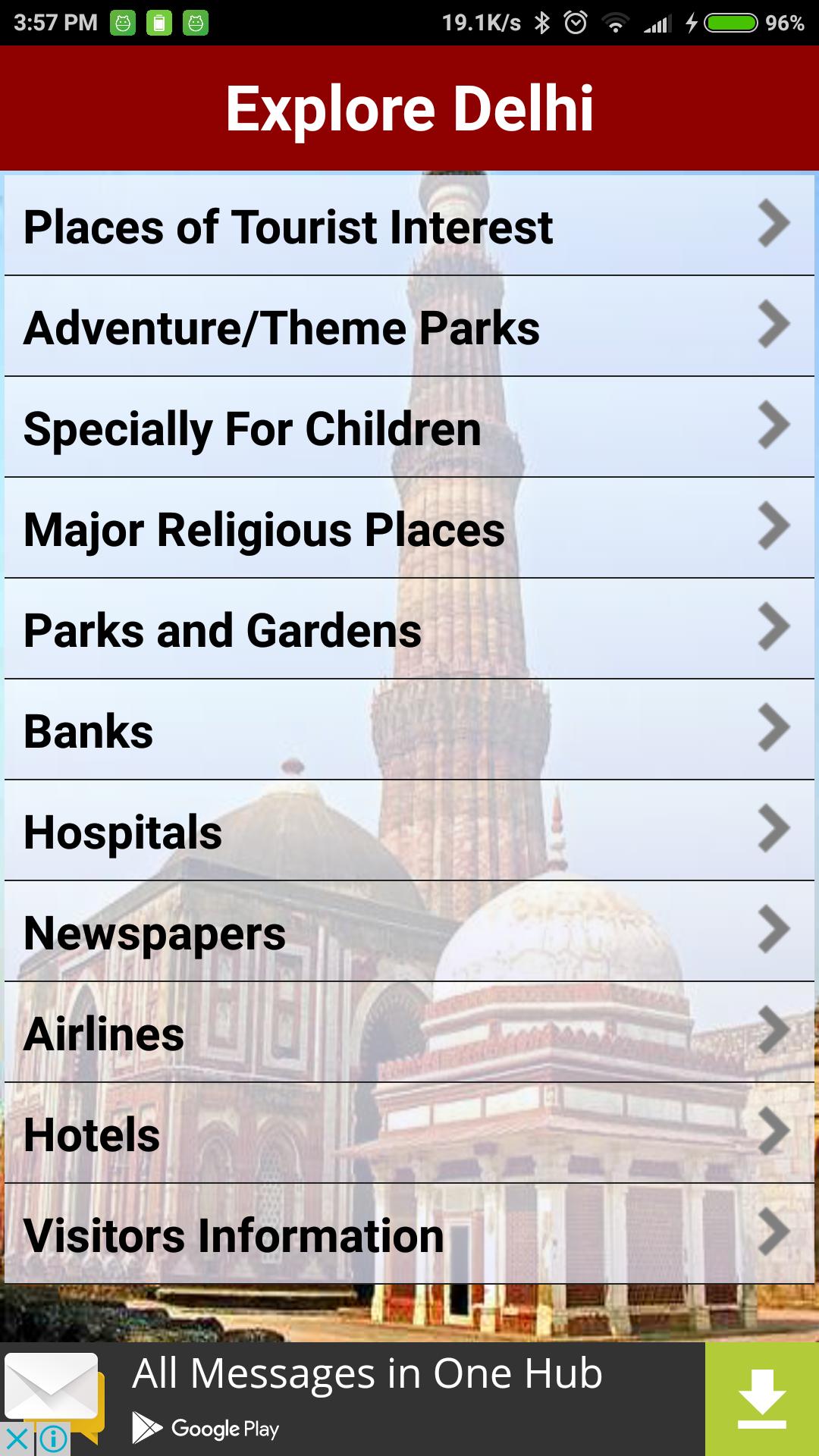Tap the chevron arrow beside Airlines
This screenshot has width=819, height=1456.
point(775,1031)
